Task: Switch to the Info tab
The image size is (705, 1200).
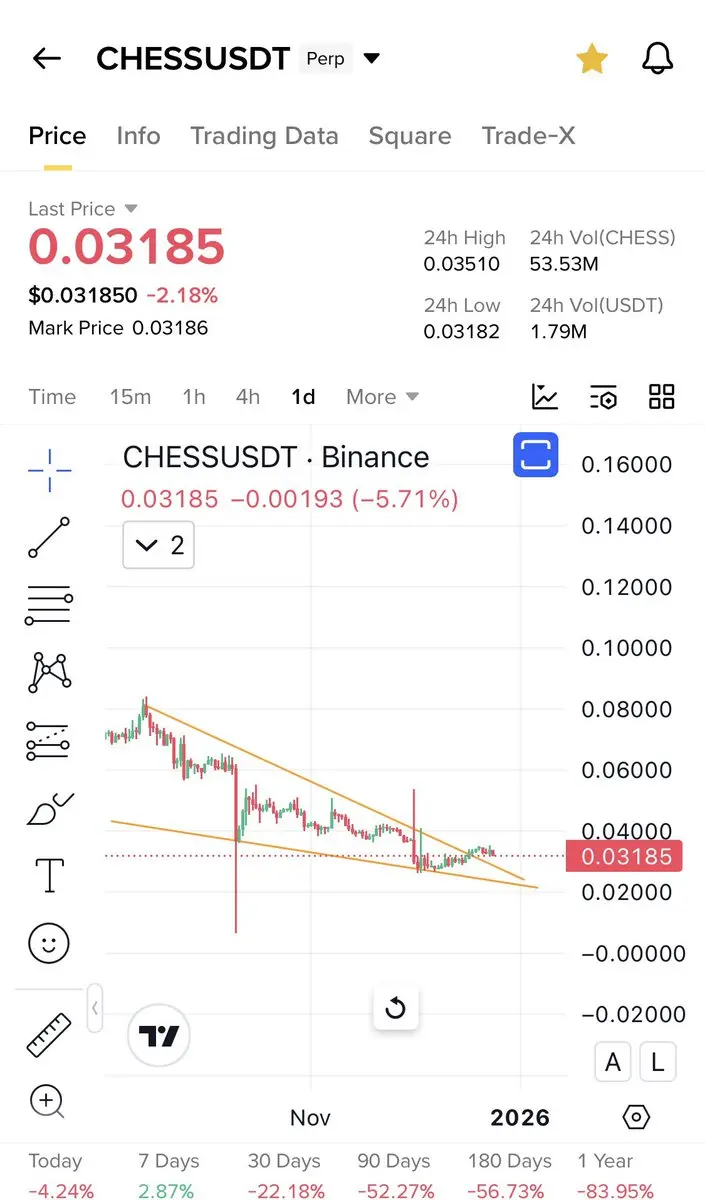Action: point(138,136)
